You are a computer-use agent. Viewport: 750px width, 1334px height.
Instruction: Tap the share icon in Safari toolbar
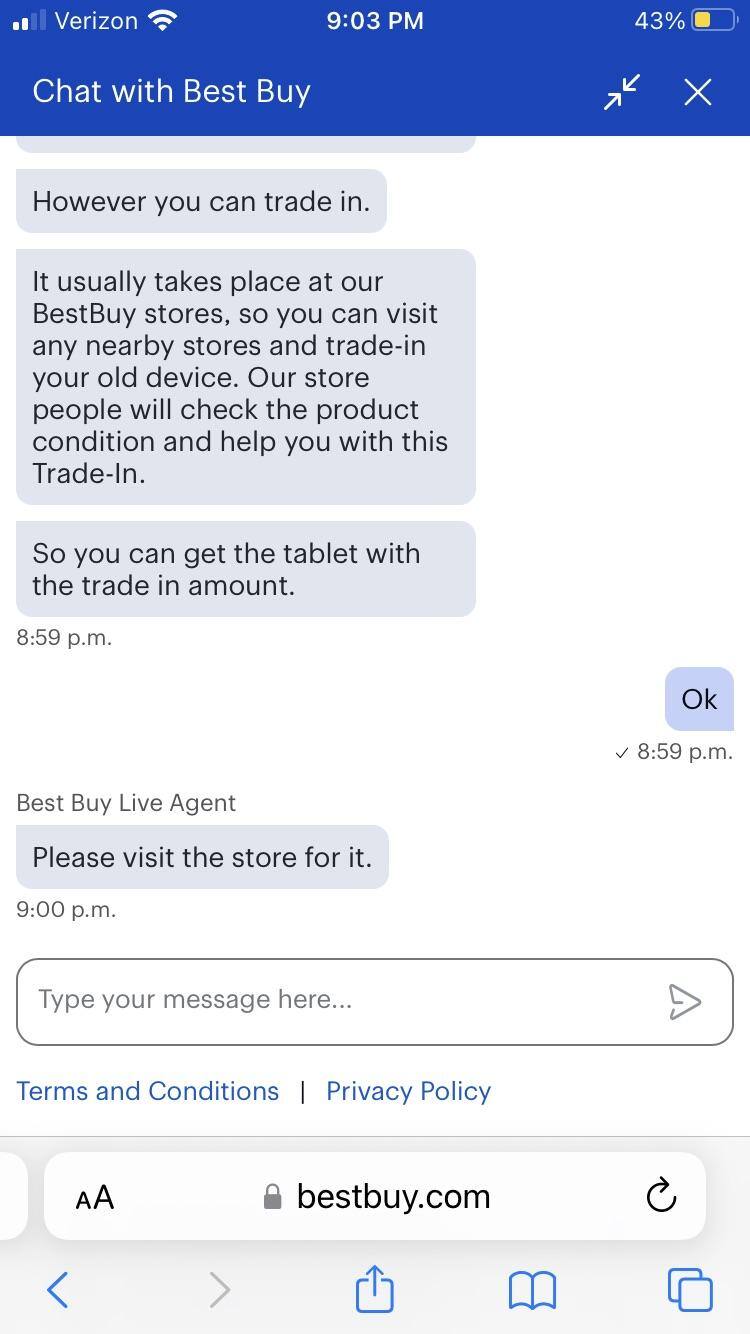(x=374, y=1290)
